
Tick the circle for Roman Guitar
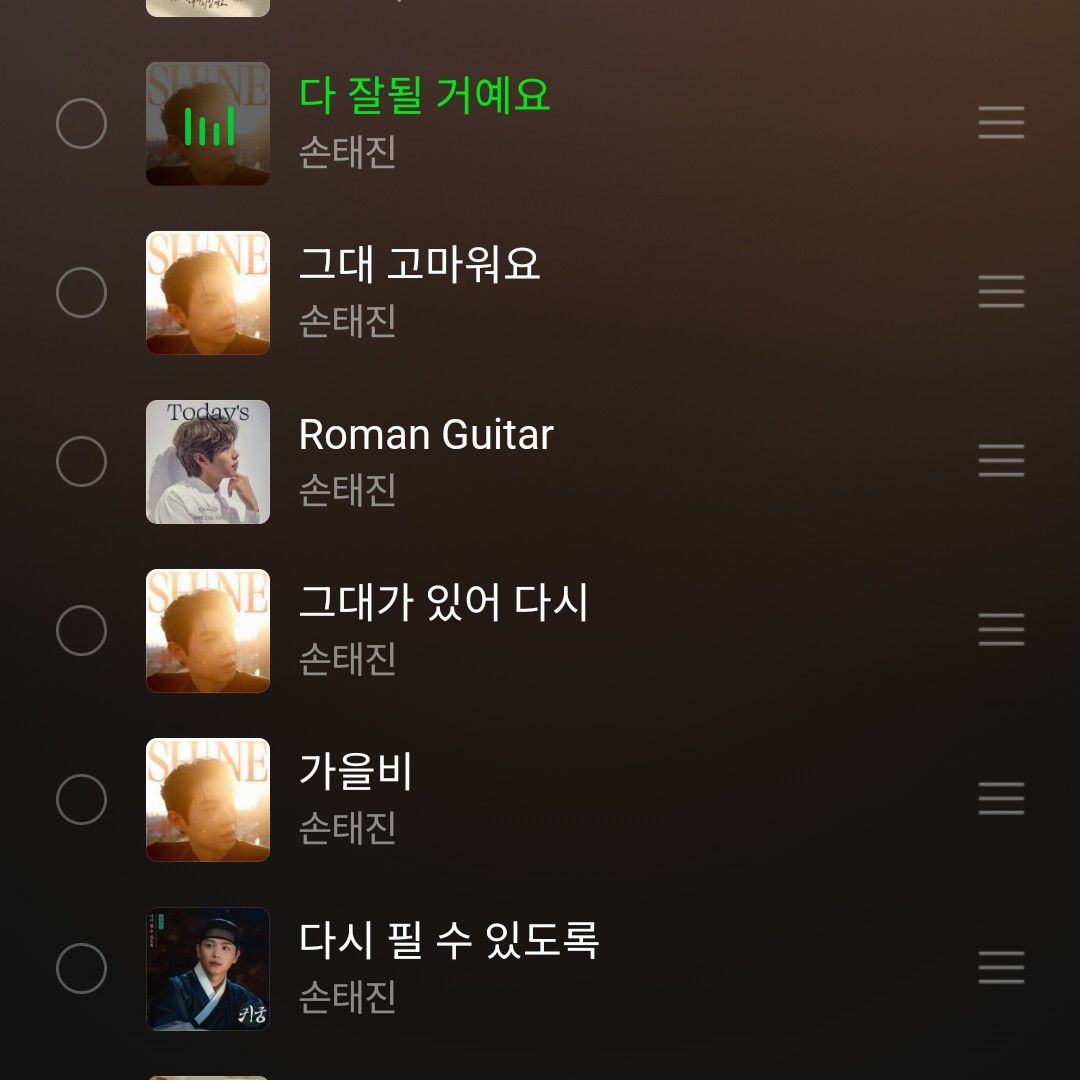(81, 462)
